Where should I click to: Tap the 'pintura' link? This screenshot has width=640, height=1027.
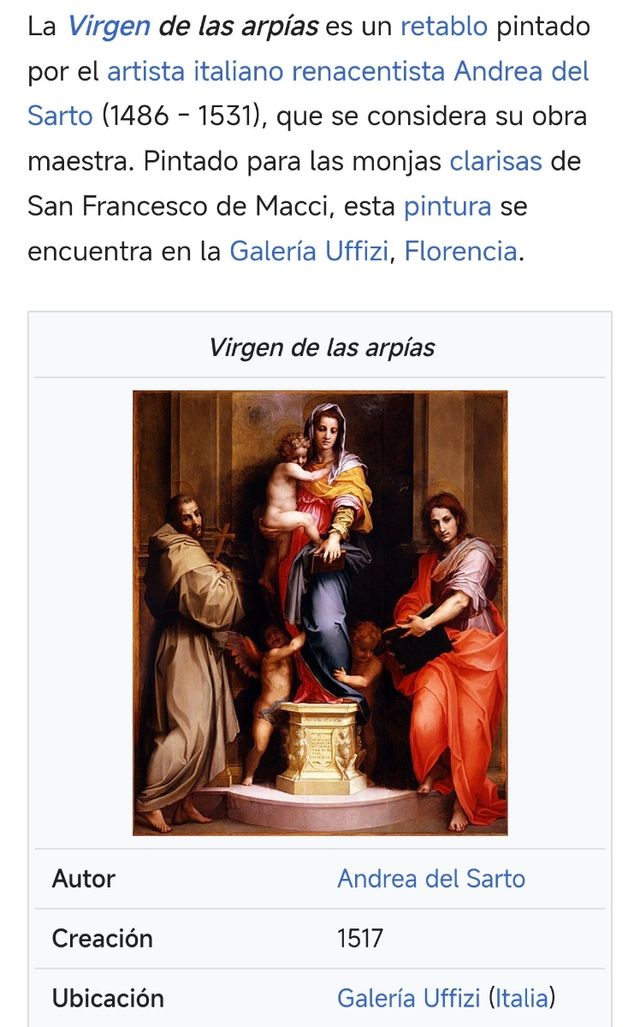pyautogui.click(x=447, y=207)
